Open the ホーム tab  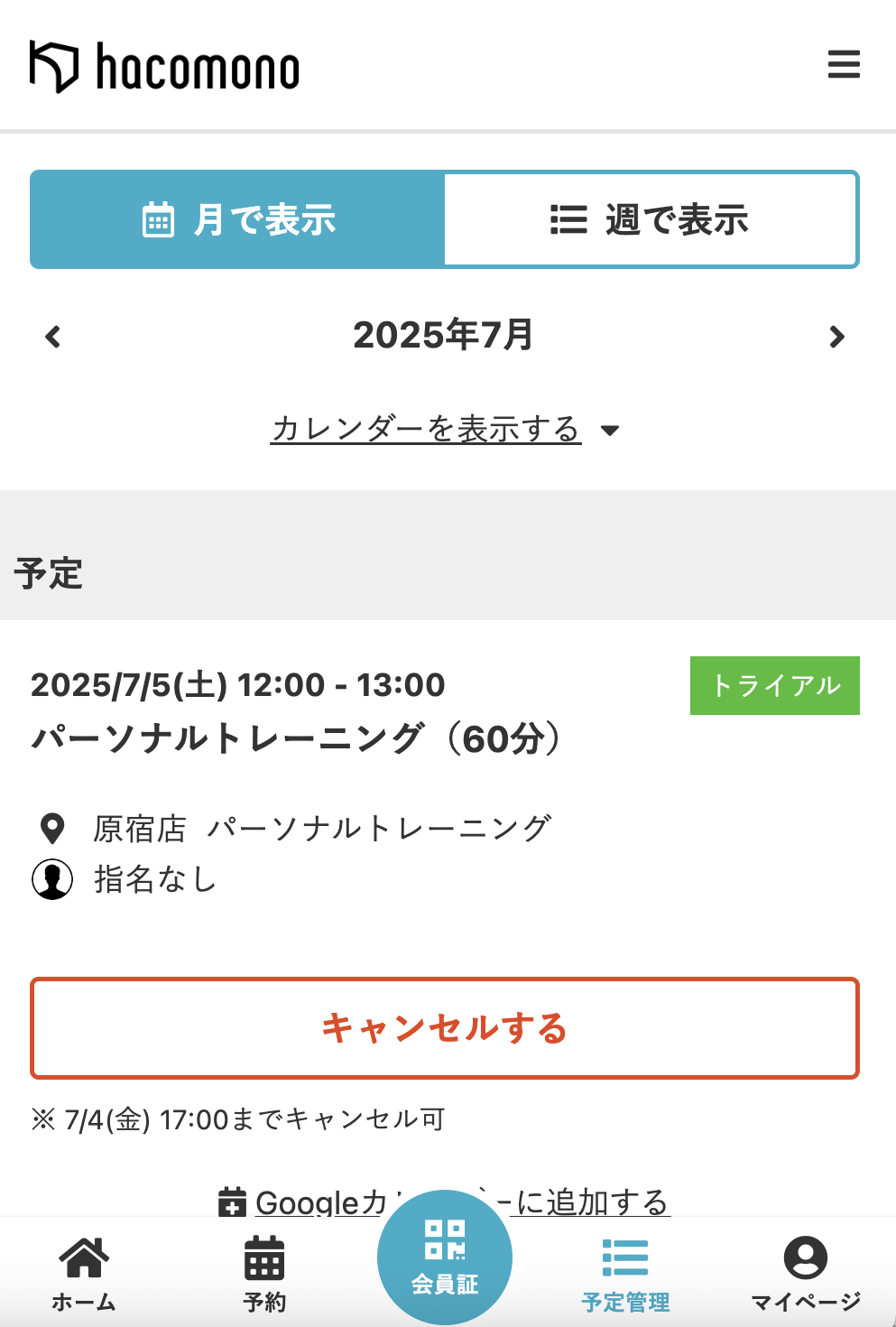(84, 1273)
